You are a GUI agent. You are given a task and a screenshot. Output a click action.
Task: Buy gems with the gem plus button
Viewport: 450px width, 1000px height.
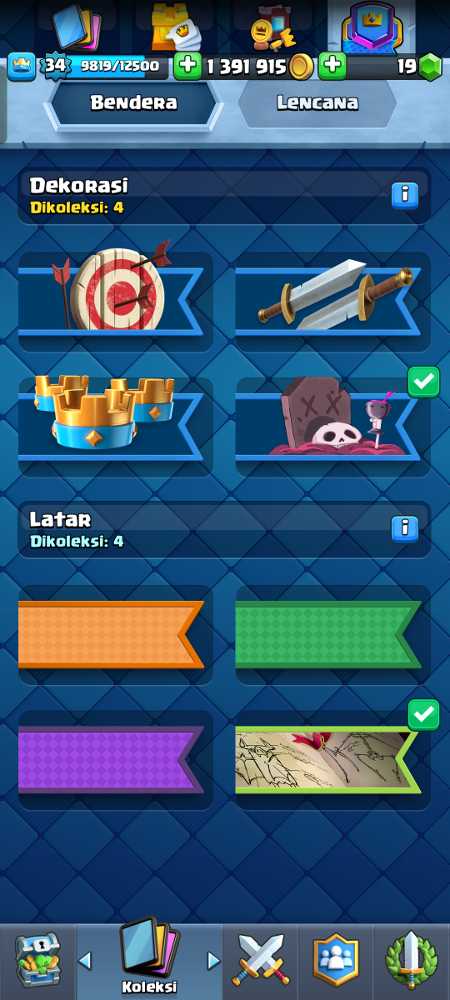(x=332, y=66)
